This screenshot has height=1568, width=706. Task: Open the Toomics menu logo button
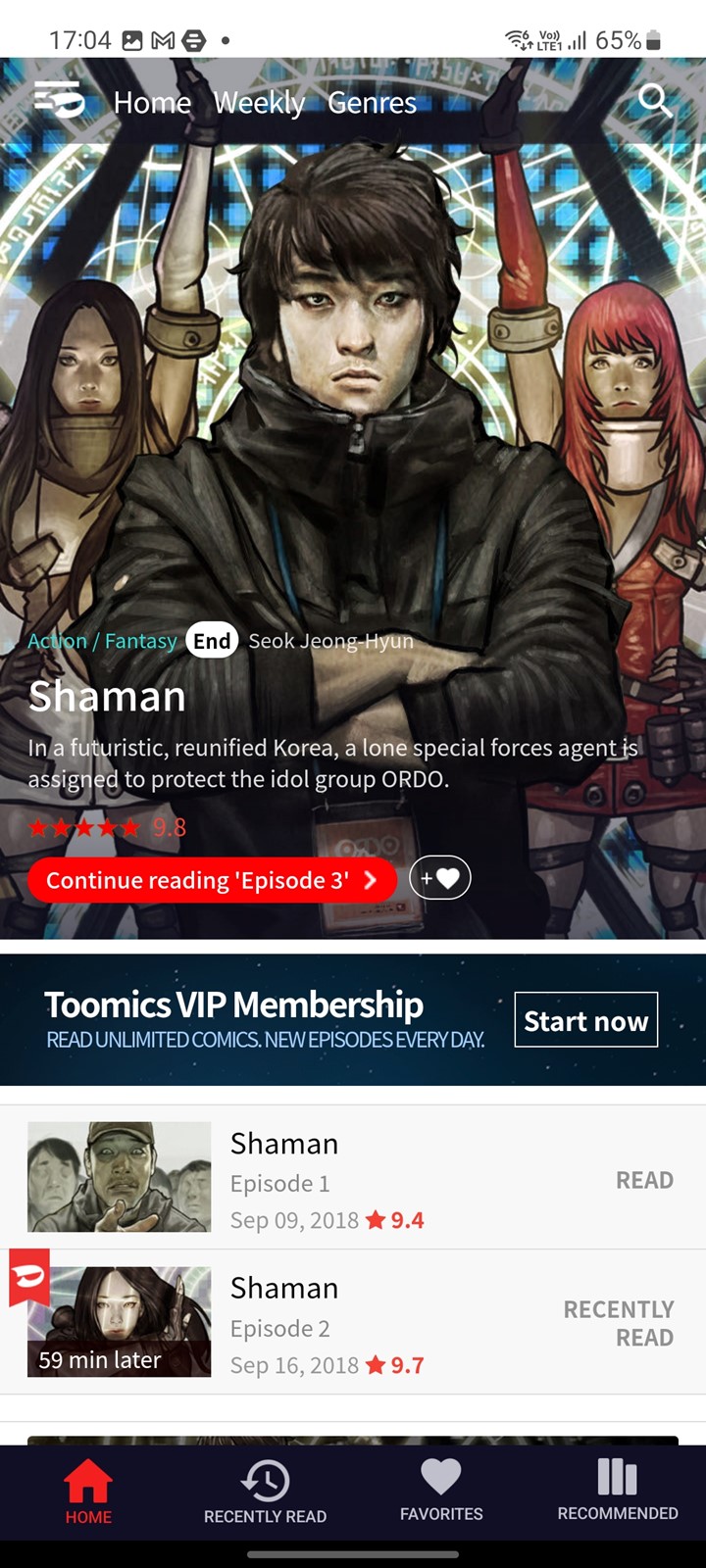60,100
